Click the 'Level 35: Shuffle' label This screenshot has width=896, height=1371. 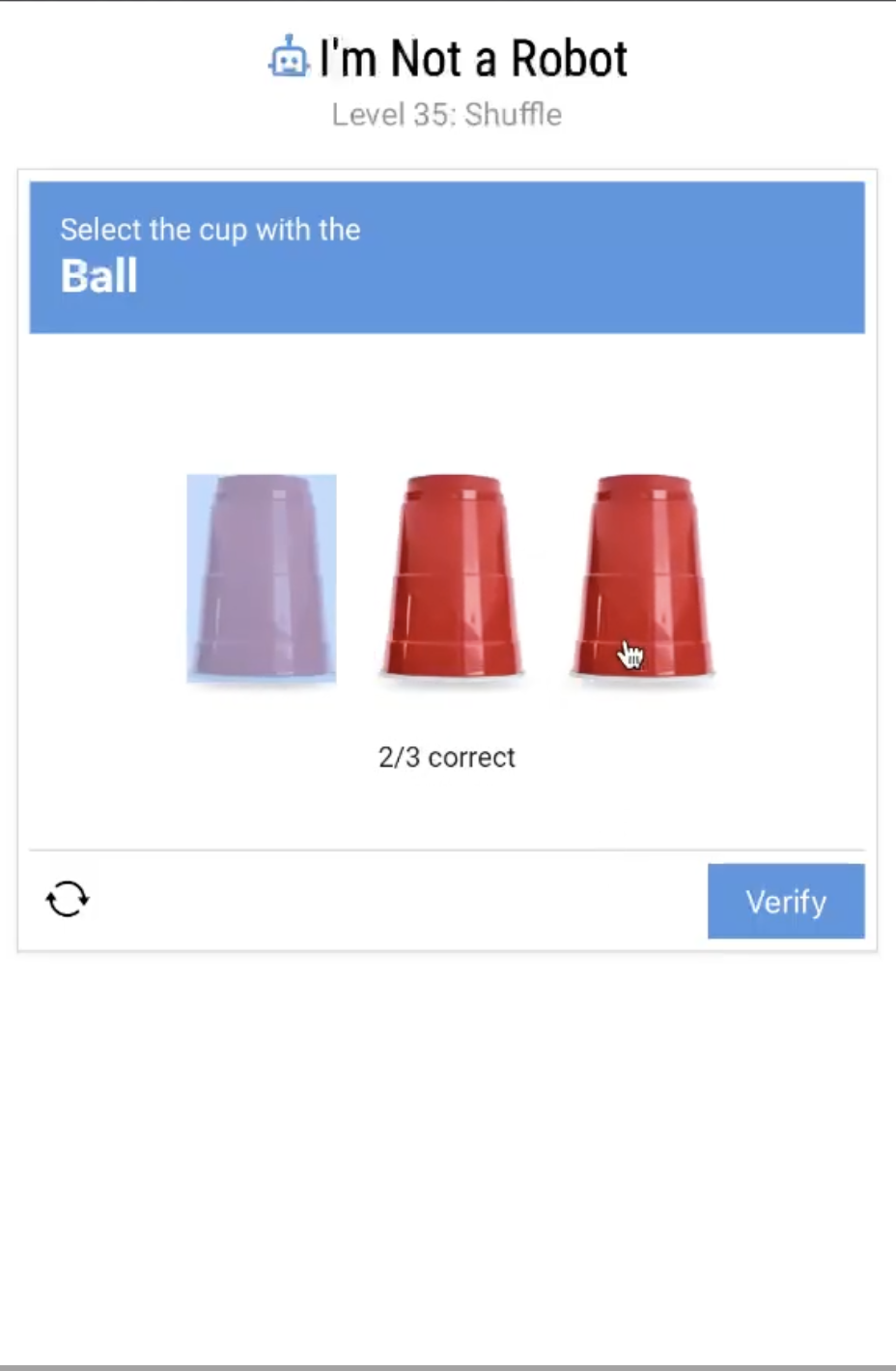(447, 115)
